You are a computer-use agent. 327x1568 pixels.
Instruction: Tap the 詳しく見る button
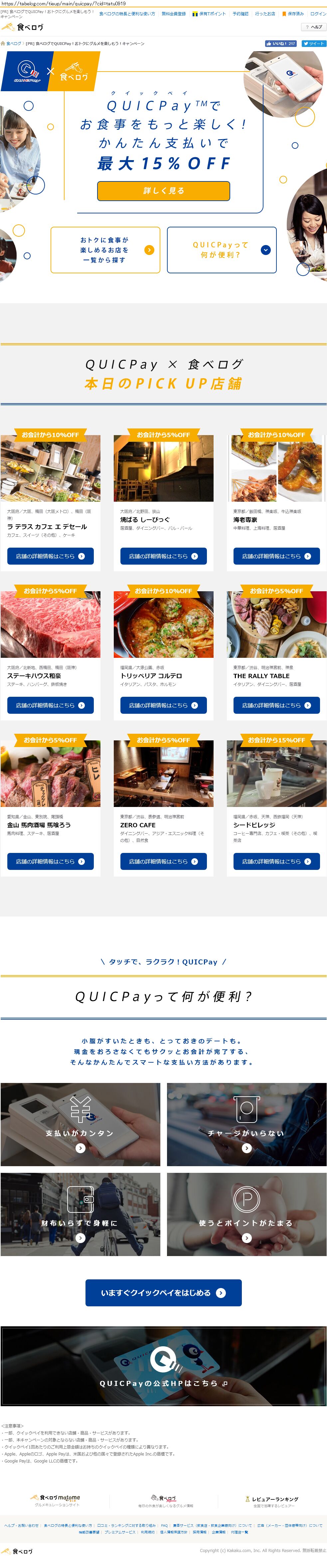(x=164, y=190)
